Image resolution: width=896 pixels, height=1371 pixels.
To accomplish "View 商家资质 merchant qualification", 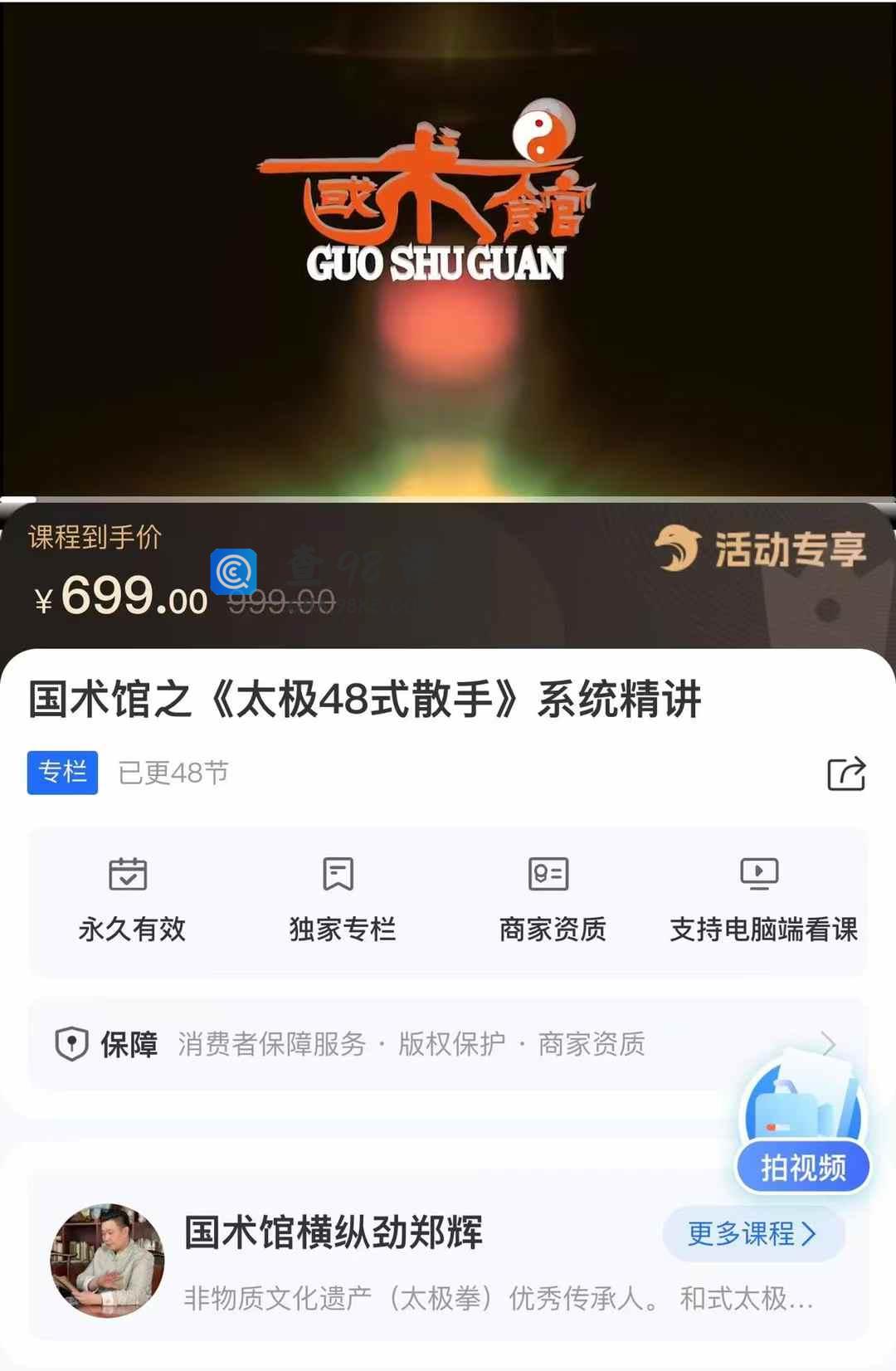I will pyautogui.click(x=552, y=900).
